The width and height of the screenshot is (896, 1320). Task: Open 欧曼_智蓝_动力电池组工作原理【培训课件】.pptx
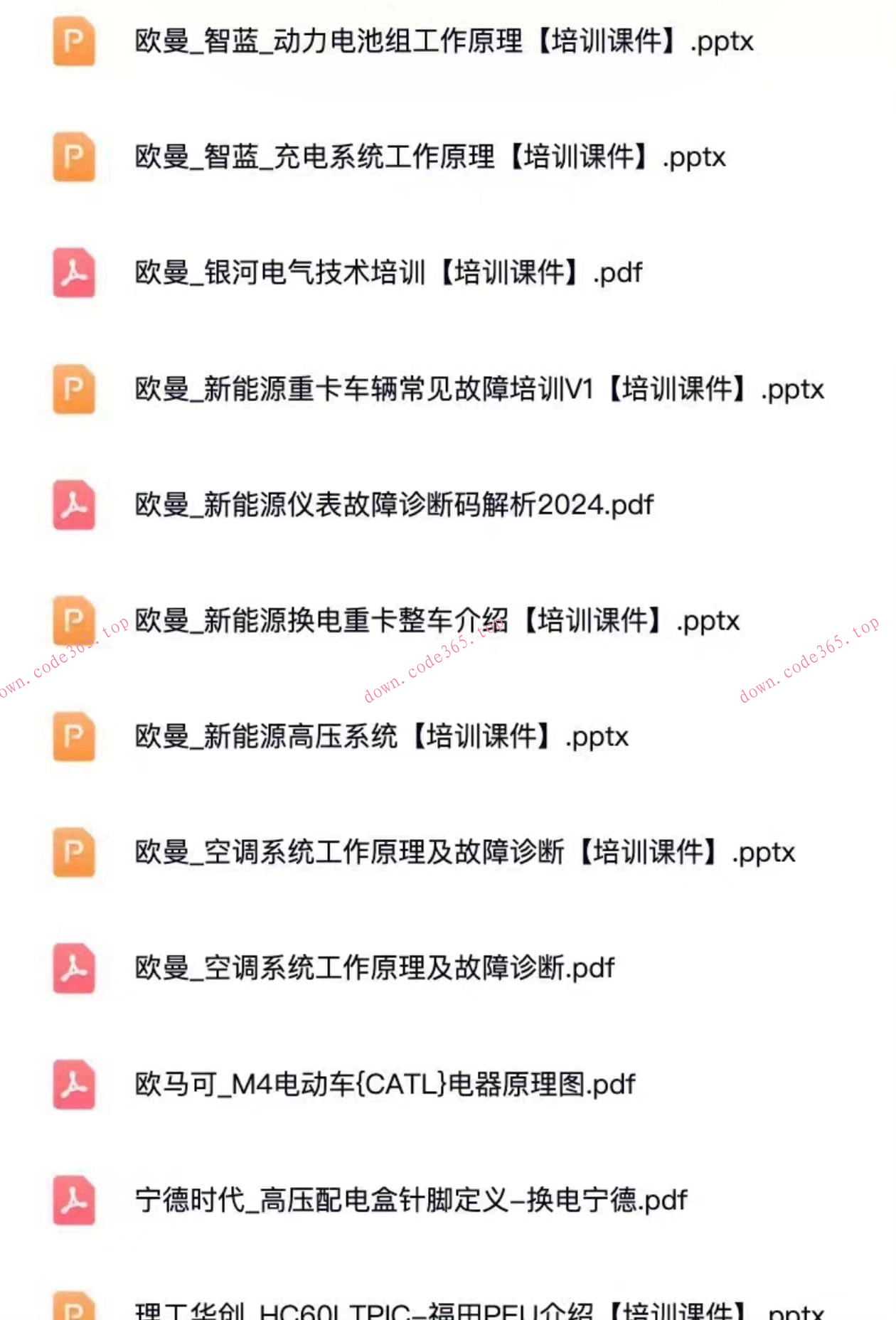(x=441, y=41)
